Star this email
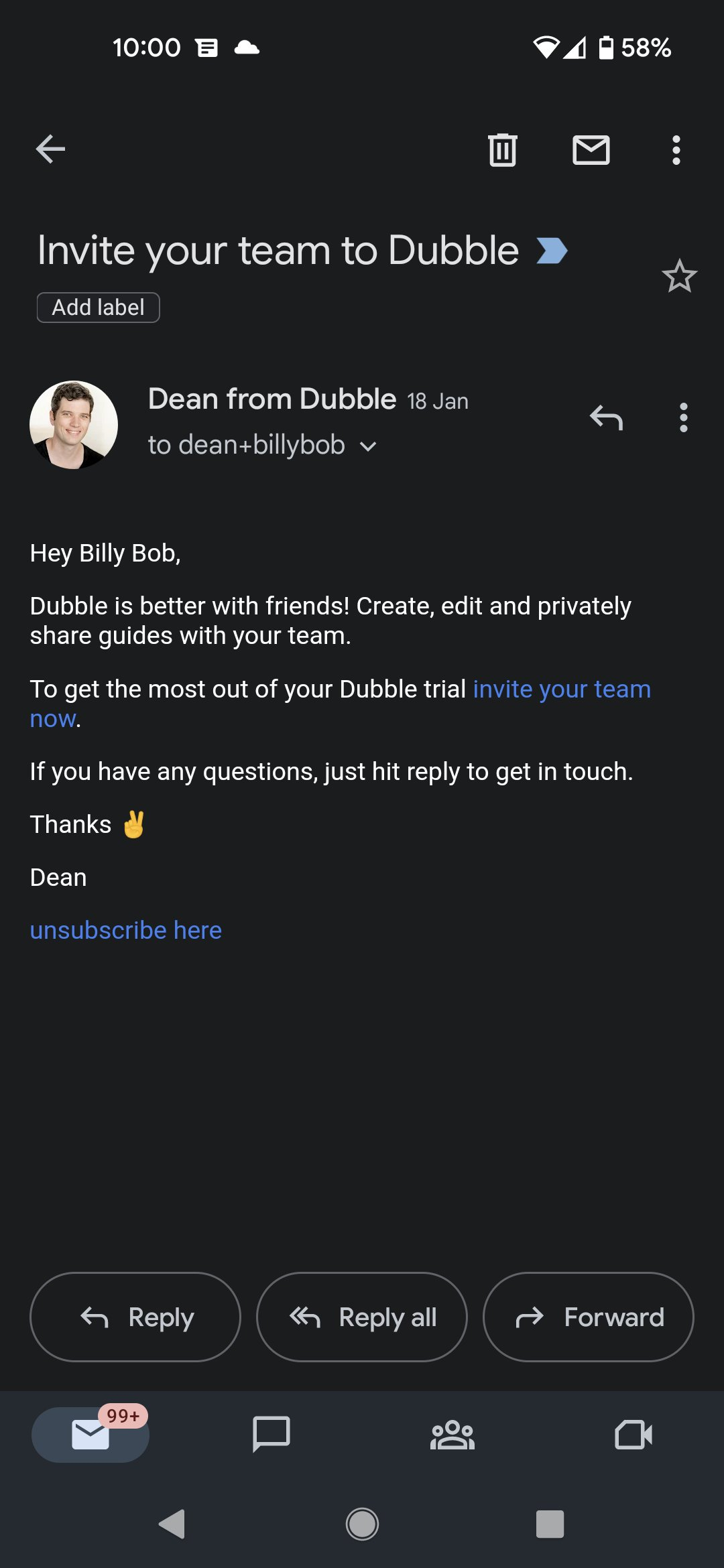This screenshot has width=724, height=1568. click(x=680, y=277)
